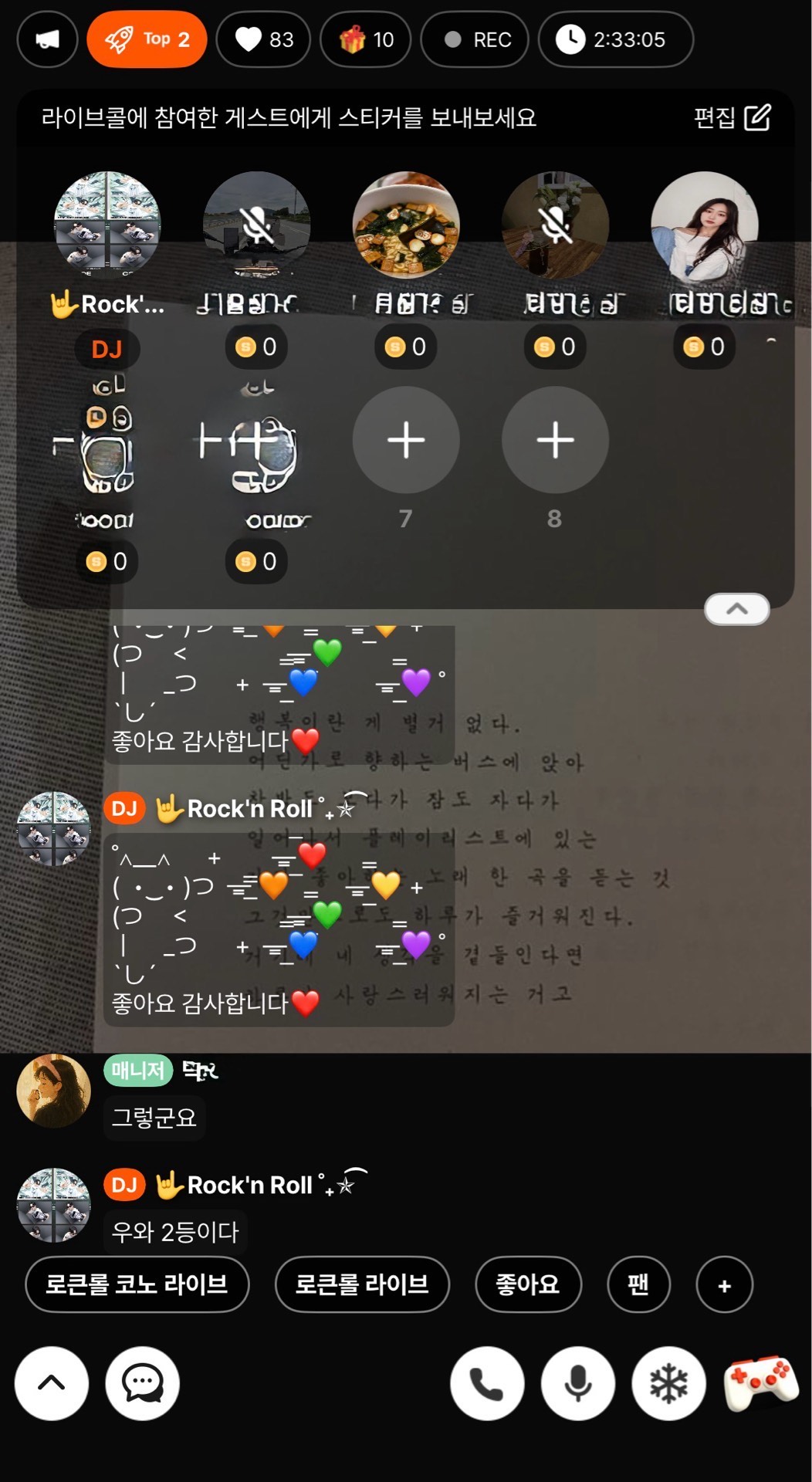812x1482 pixels.
Task: Open the megaphone announcement button
Action: (47, 39)
